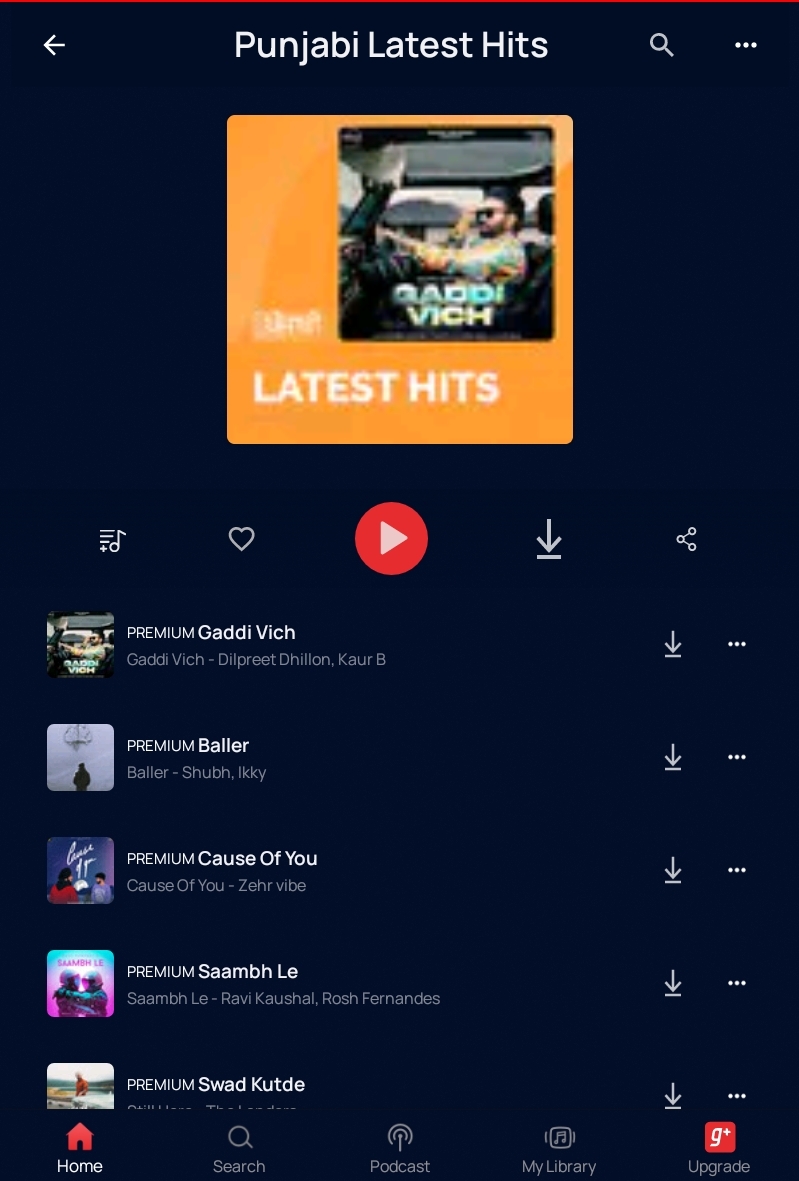Download the song Baller

pos(673,758)
